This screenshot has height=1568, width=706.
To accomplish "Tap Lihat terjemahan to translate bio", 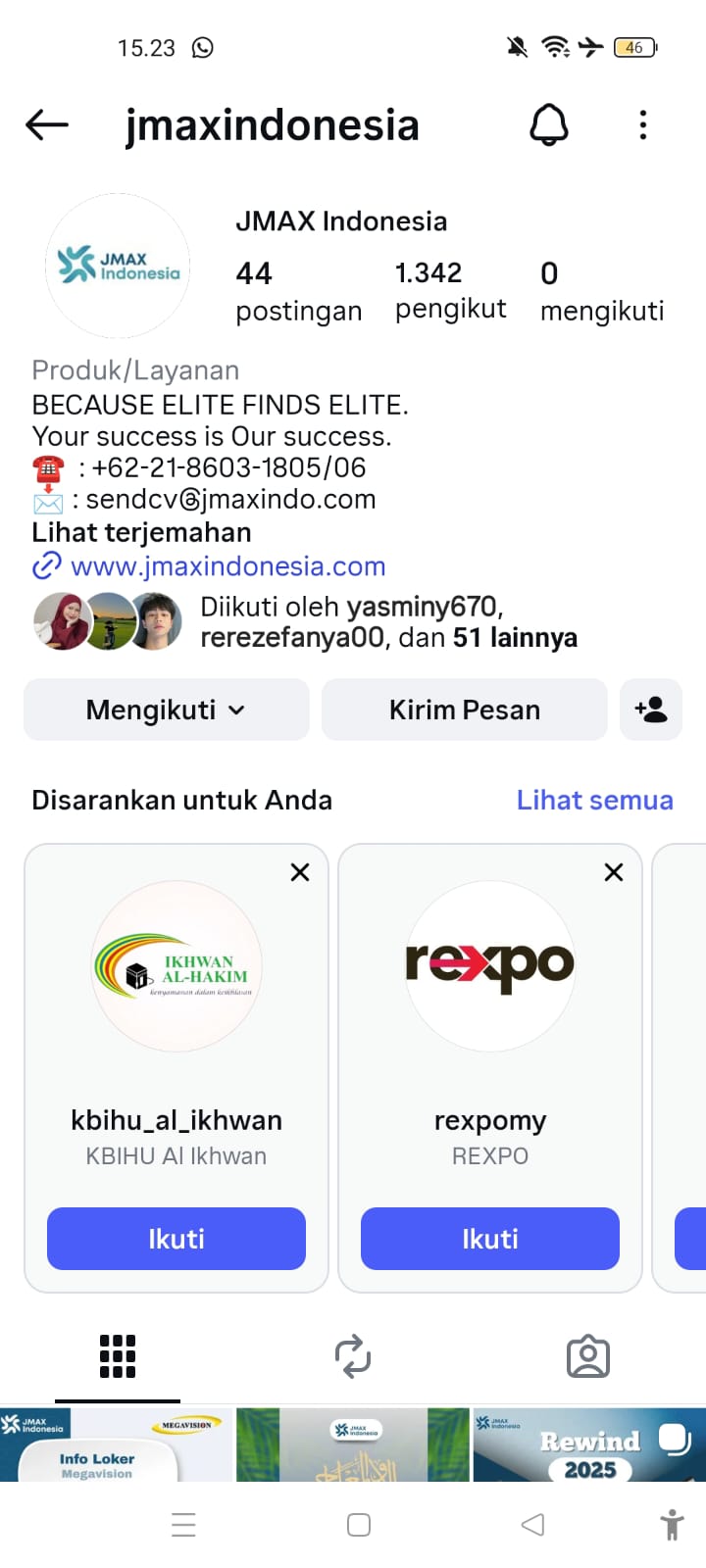I will [x=142, y=532].
